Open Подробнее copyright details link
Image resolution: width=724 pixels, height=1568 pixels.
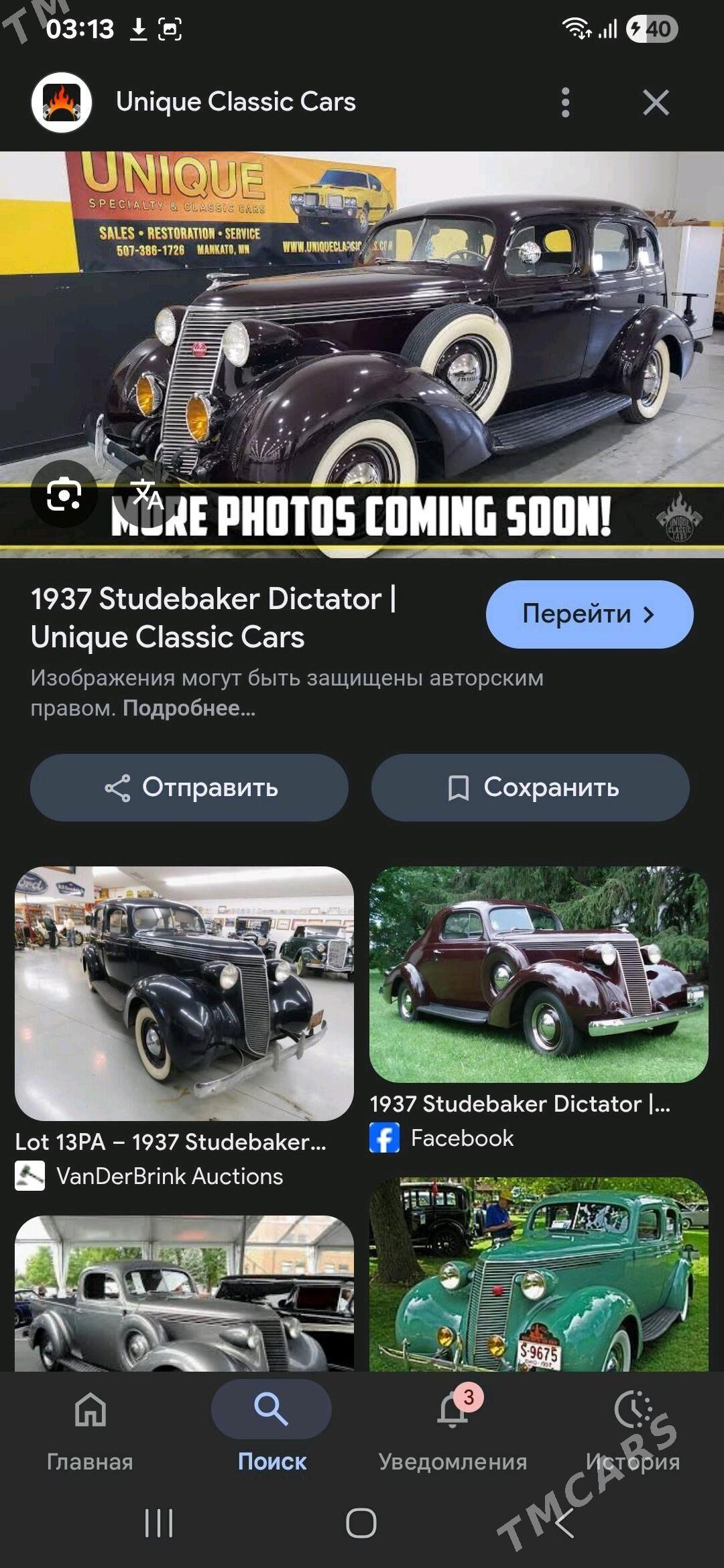192,710
